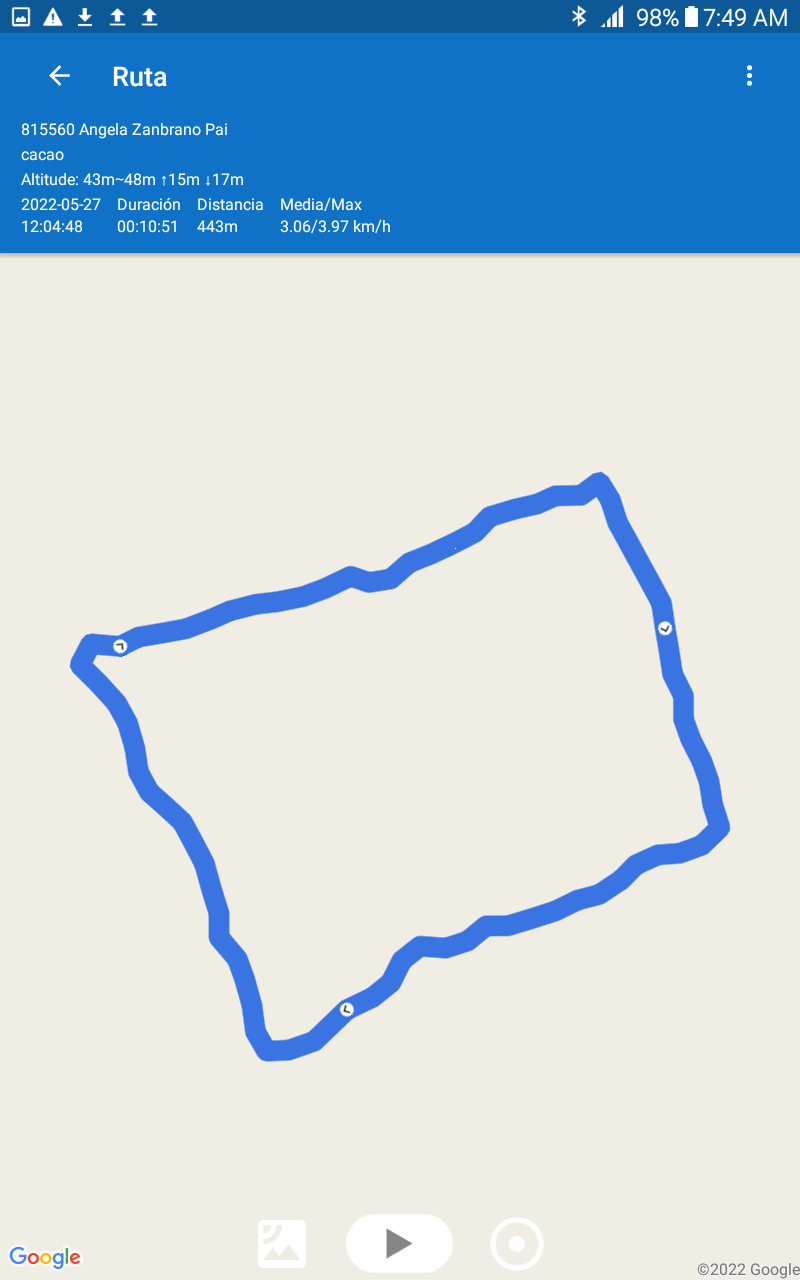Play back the recorded route
Image resolution: width=800 pixels, height=1280 pixels.
click(x=399, y=1243)
